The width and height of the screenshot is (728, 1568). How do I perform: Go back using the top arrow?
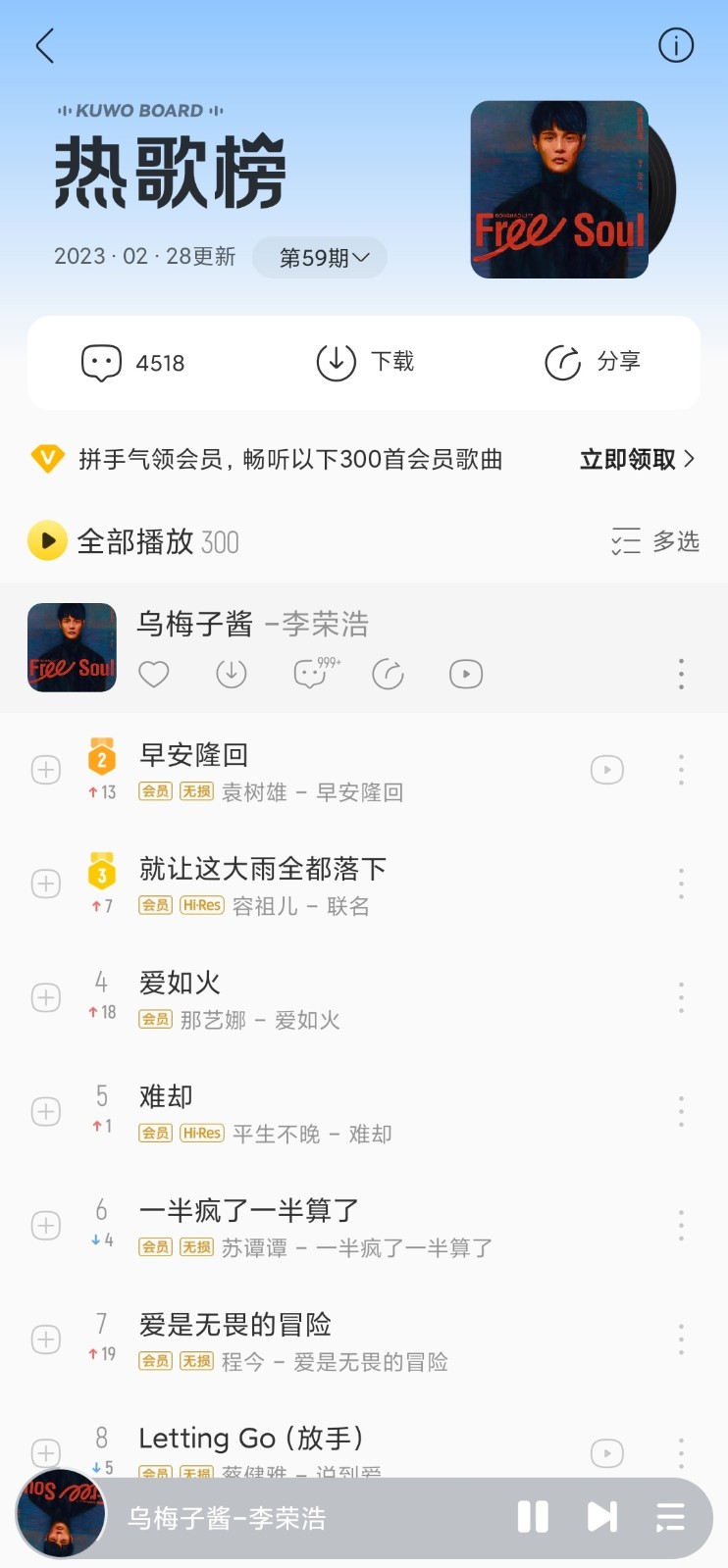(45, 46)
